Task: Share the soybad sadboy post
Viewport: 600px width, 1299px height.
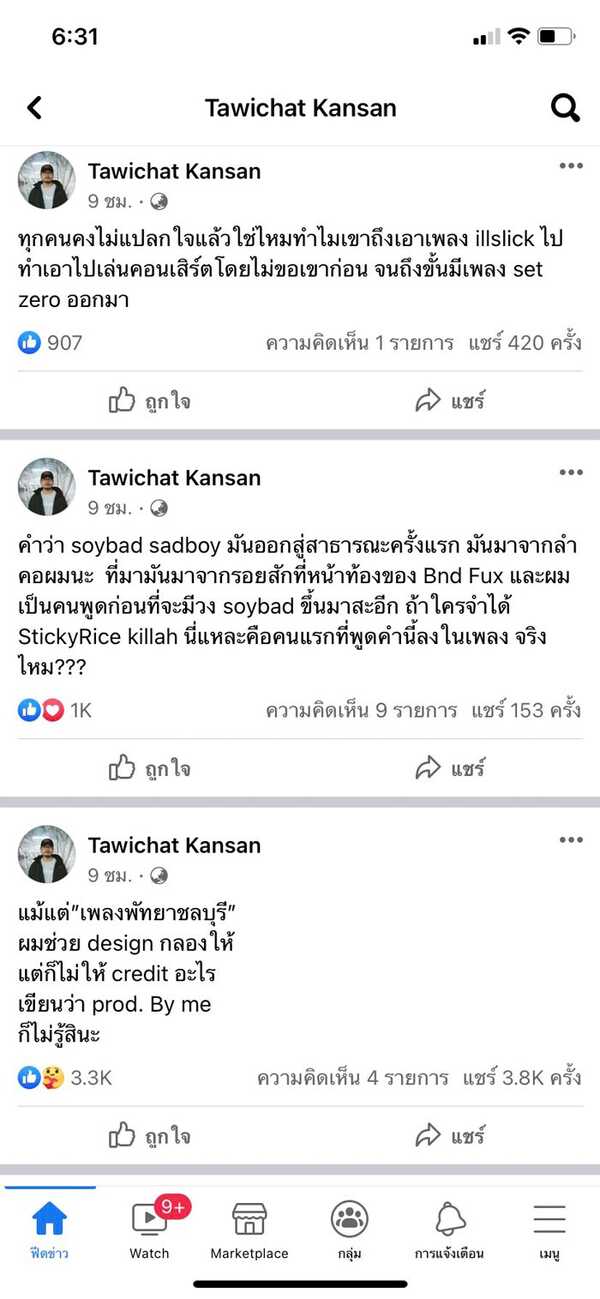Action: [x=450, y=769]
